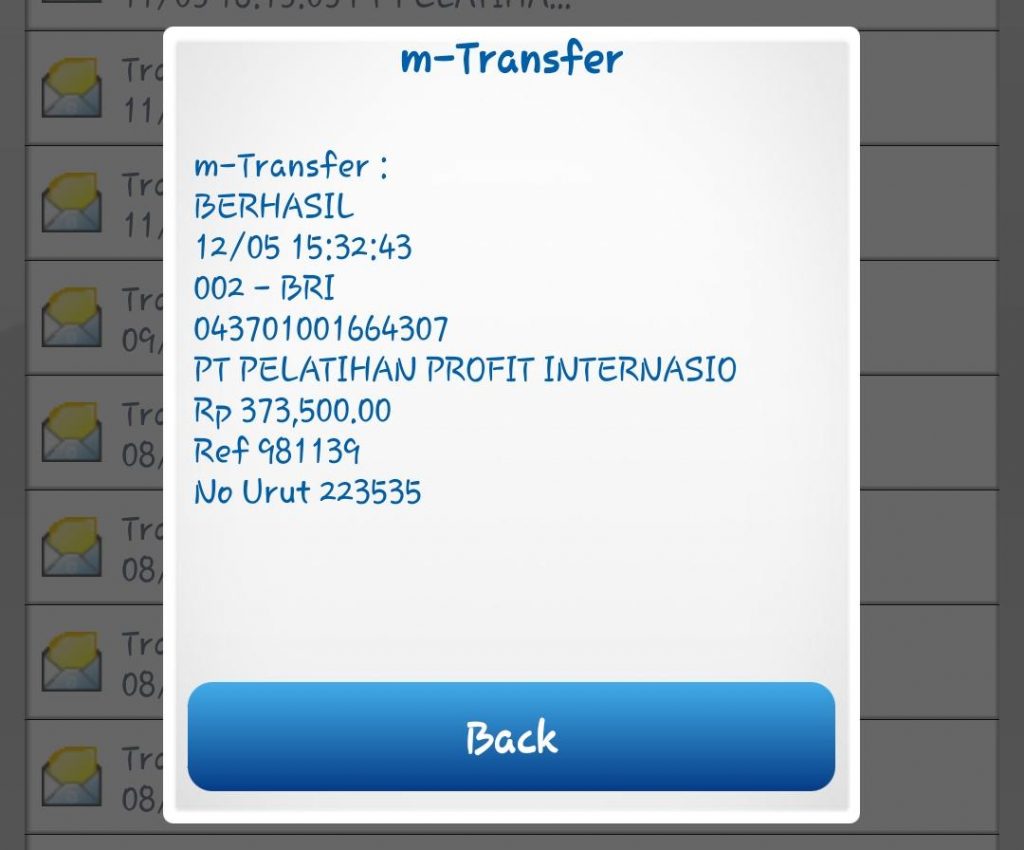Tap the Back button in the m-Transfer dialog
The image size is (1024, 850).
[511, 737]
